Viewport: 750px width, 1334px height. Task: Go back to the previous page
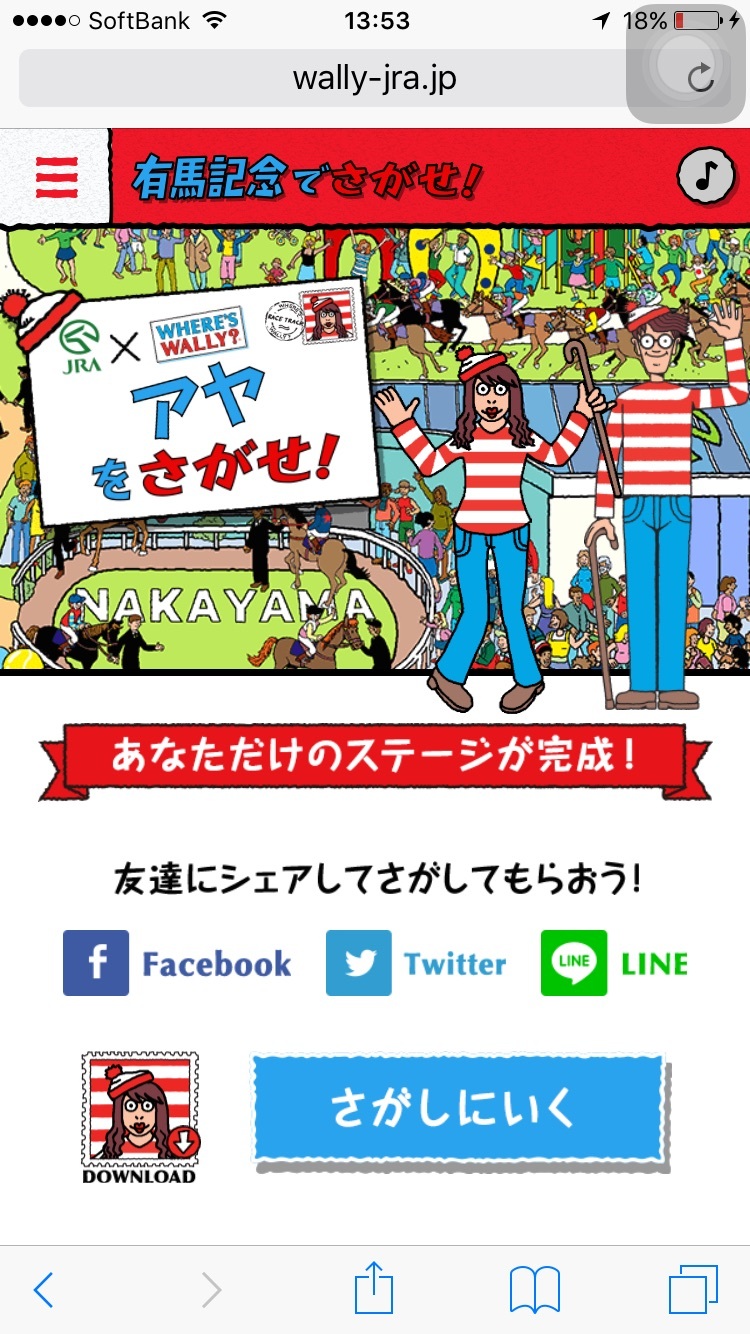43,1291
